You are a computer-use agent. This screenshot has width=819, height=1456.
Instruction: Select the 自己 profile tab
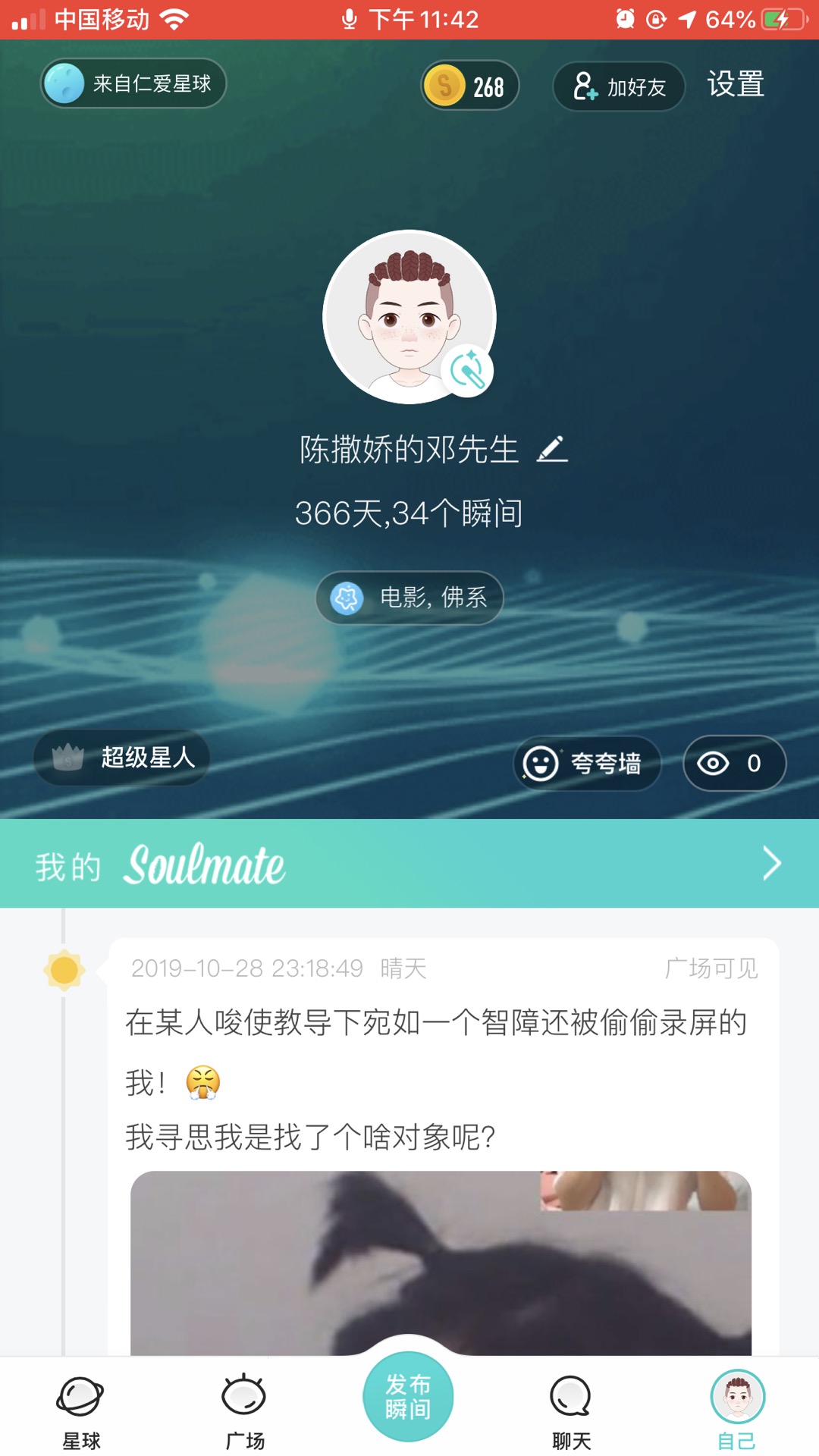[x=737, y=1410]
